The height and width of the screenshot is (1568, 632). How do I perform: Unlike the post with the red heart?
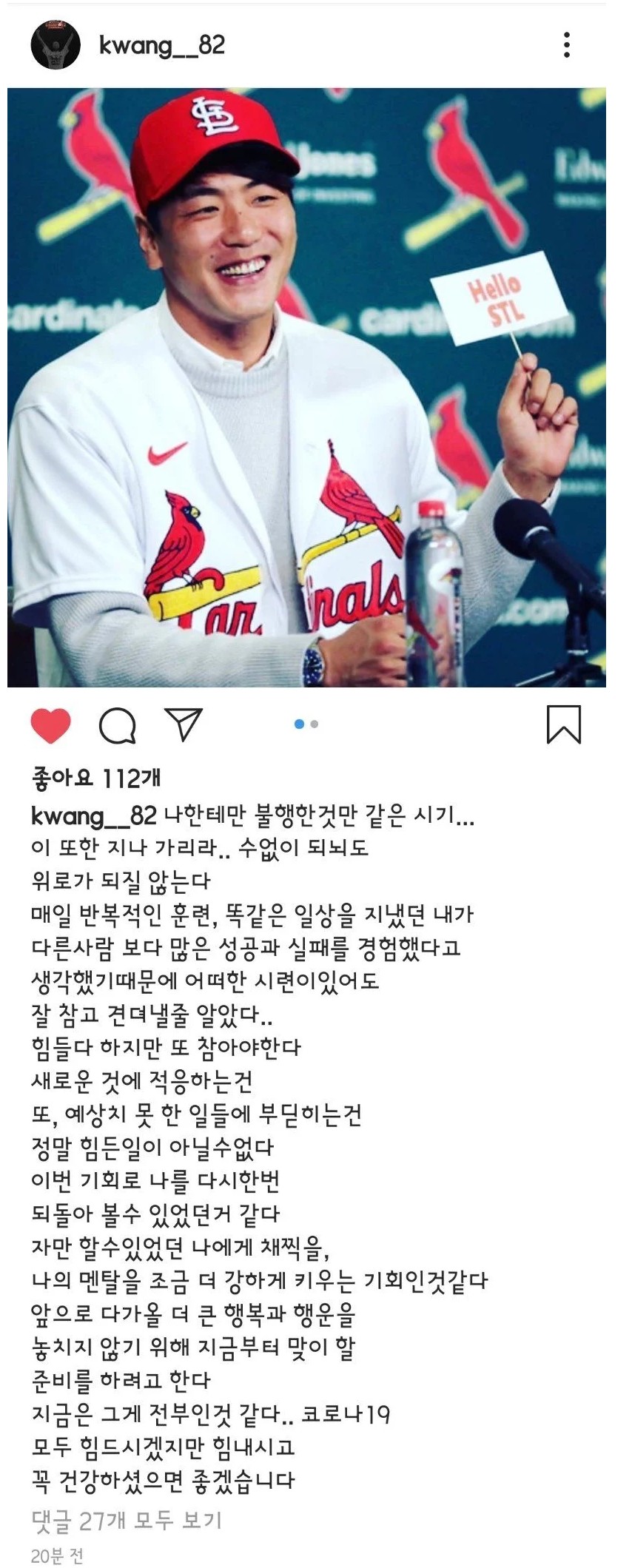50,724
